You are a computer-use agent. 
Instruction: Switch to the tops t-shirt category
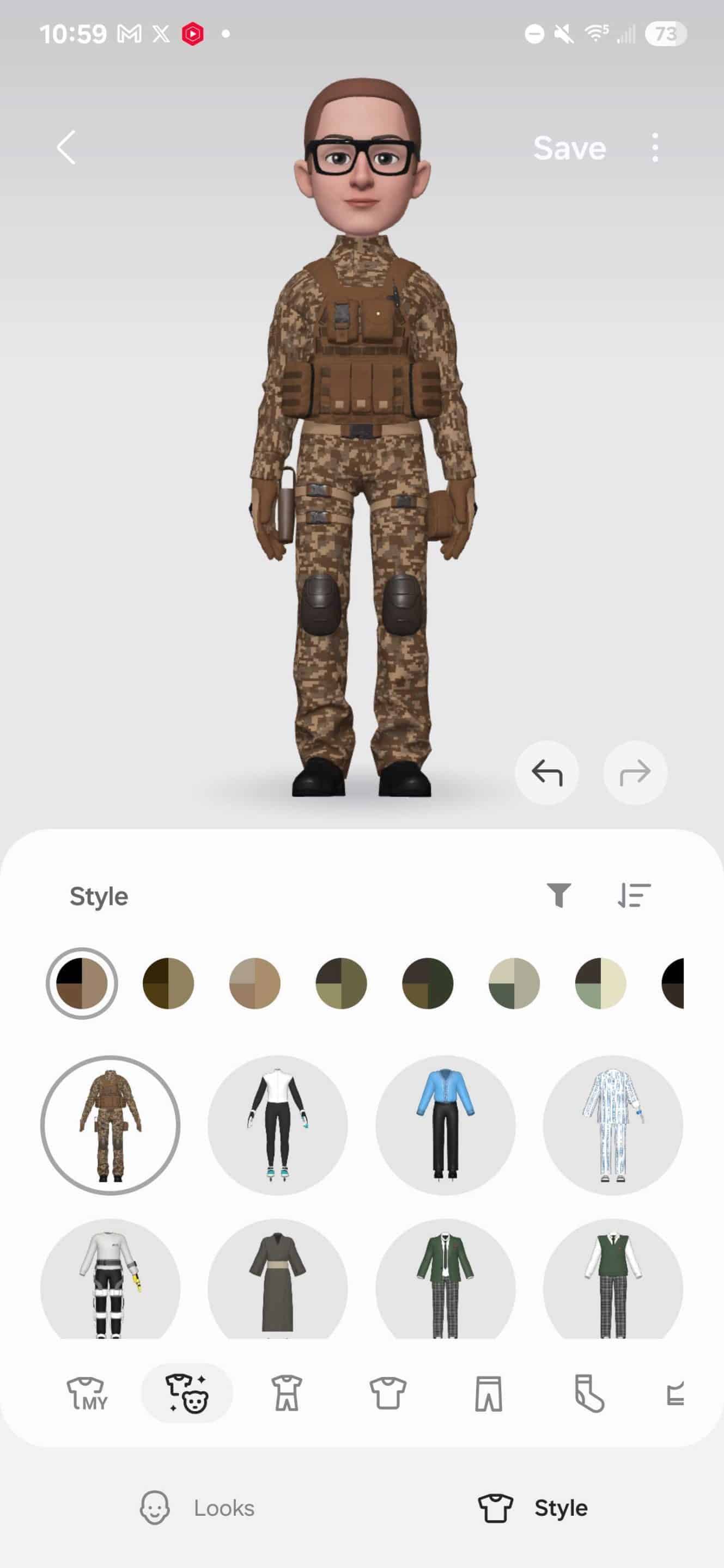pyautogui.click(x=387, y=1393)
